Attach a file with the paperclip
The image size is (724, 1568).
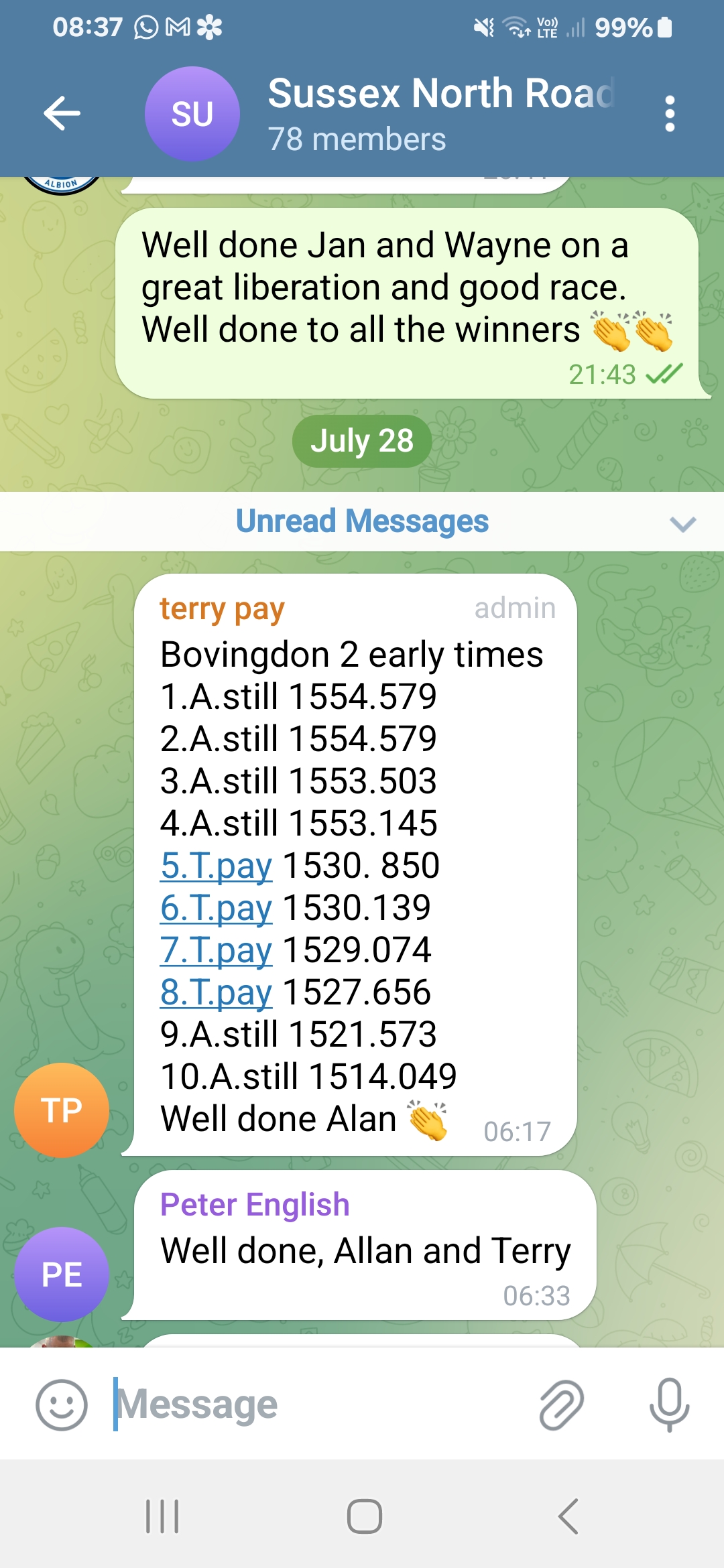point(562,1404)
